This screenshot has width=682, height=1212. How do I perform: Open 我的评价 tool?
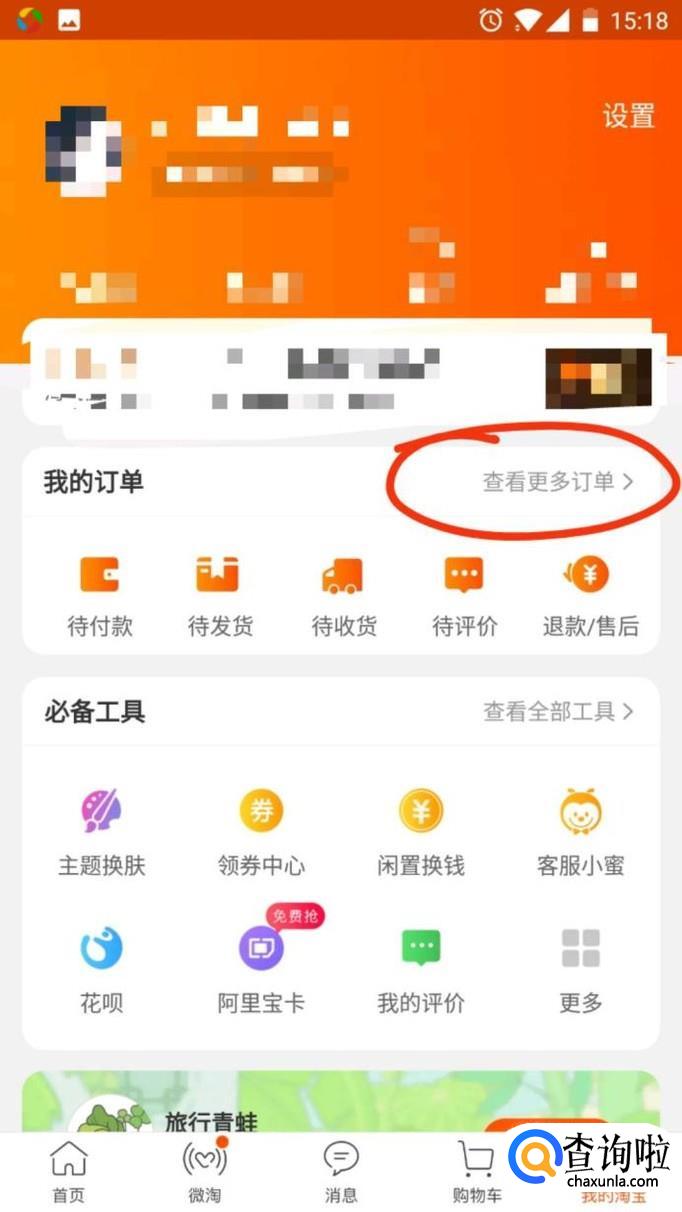pyautogui.click(x=421, y=967)
